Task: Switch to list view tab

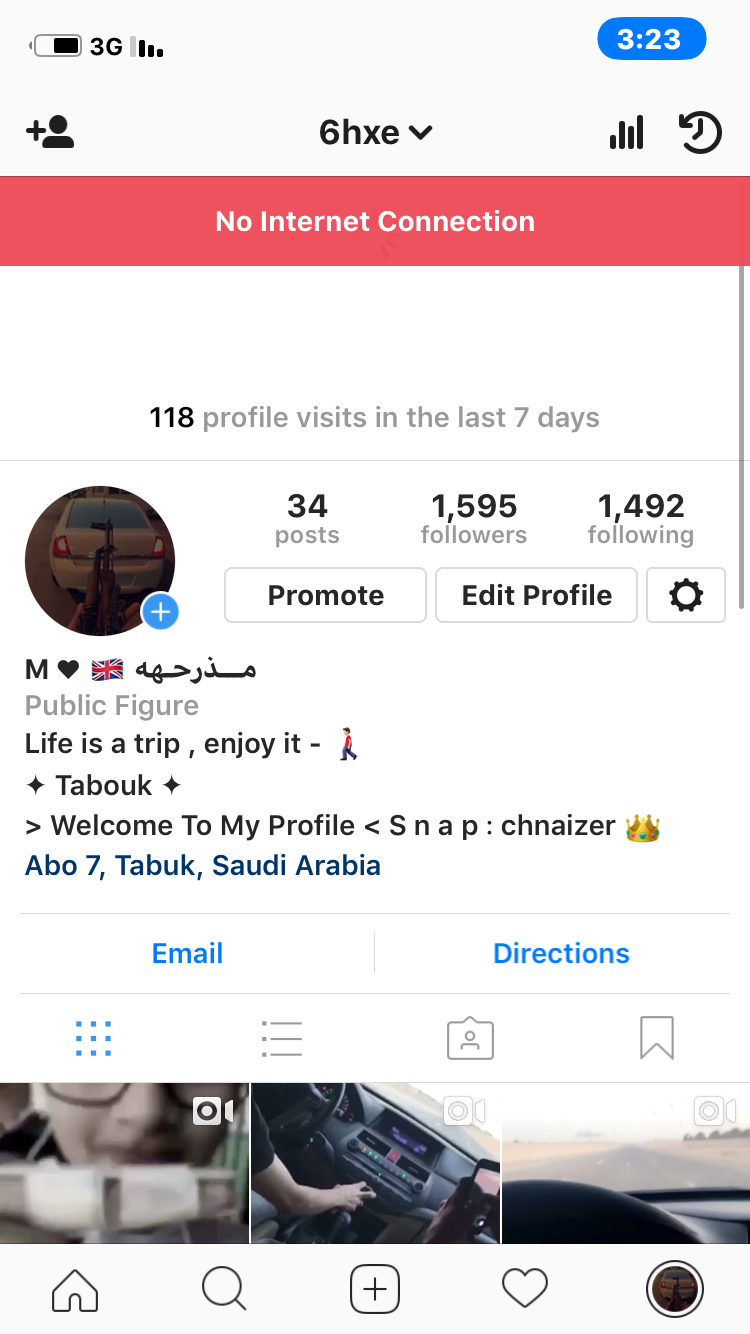Action: pos(281,1038)
